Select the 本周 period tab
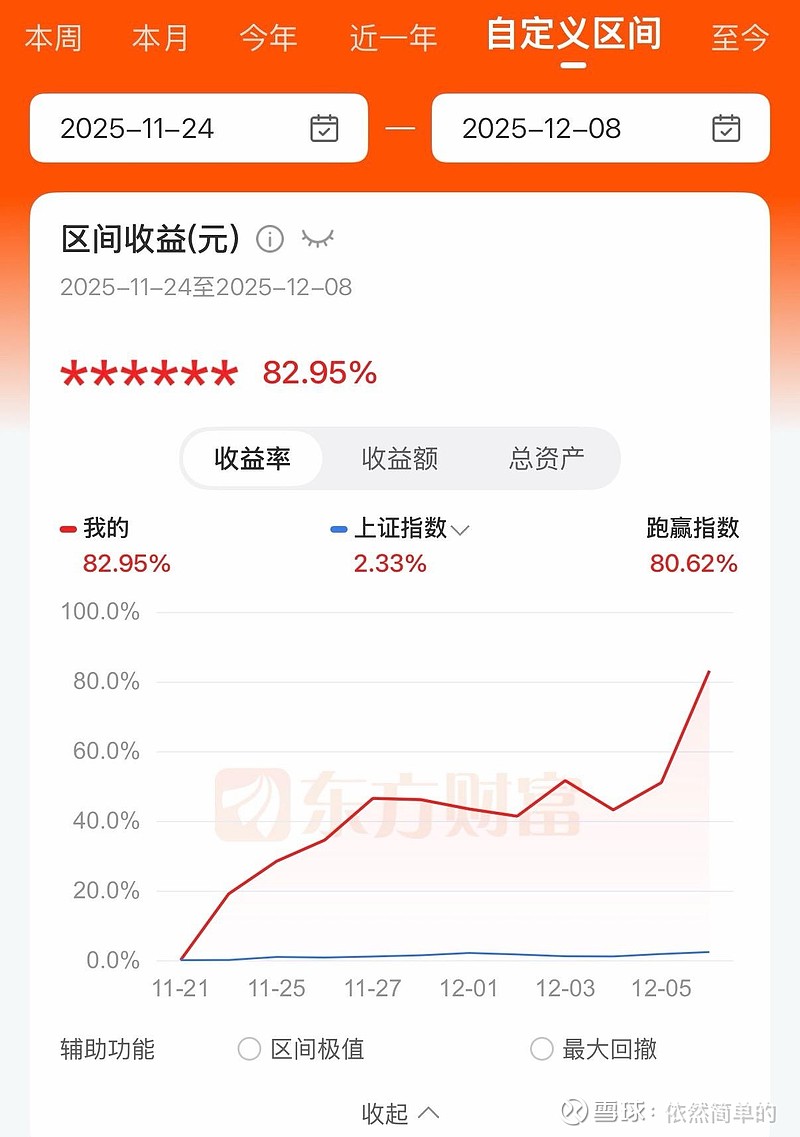The height and width of the screenshot is (1137, 800). [57, 37]
